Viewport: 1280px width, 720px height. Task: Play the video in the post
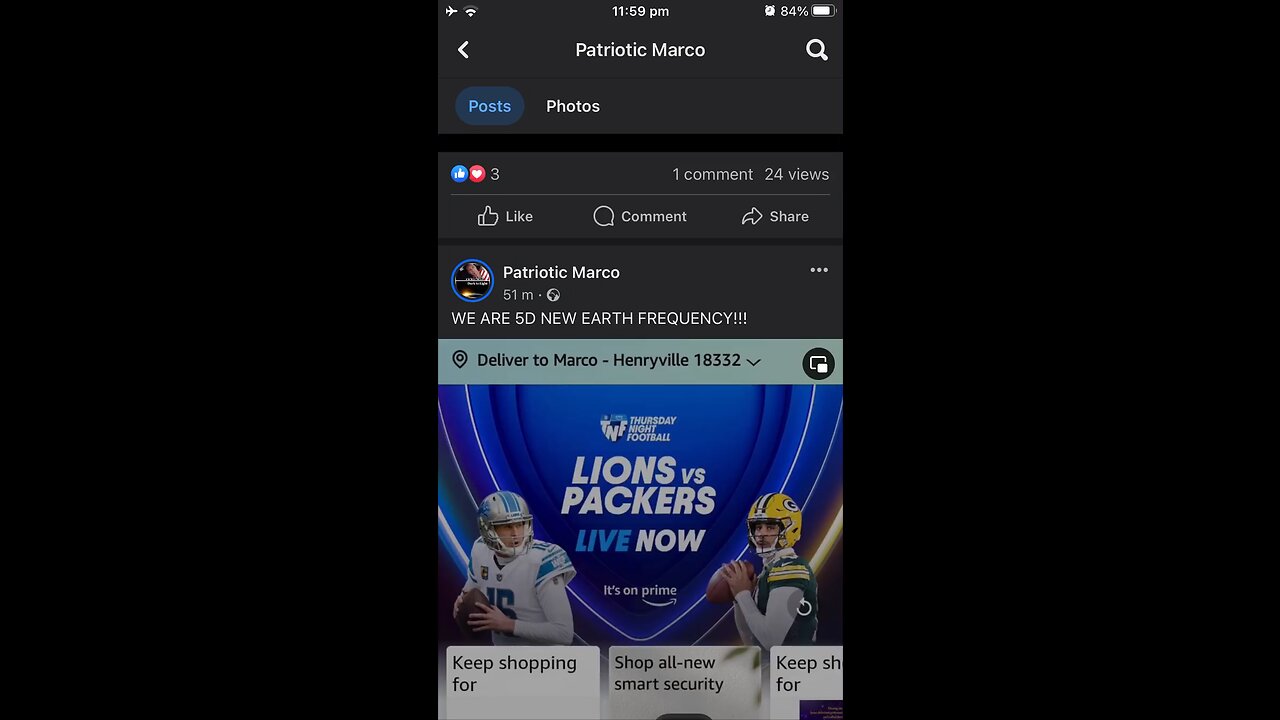pyautogui.click(x=640, y=520)
